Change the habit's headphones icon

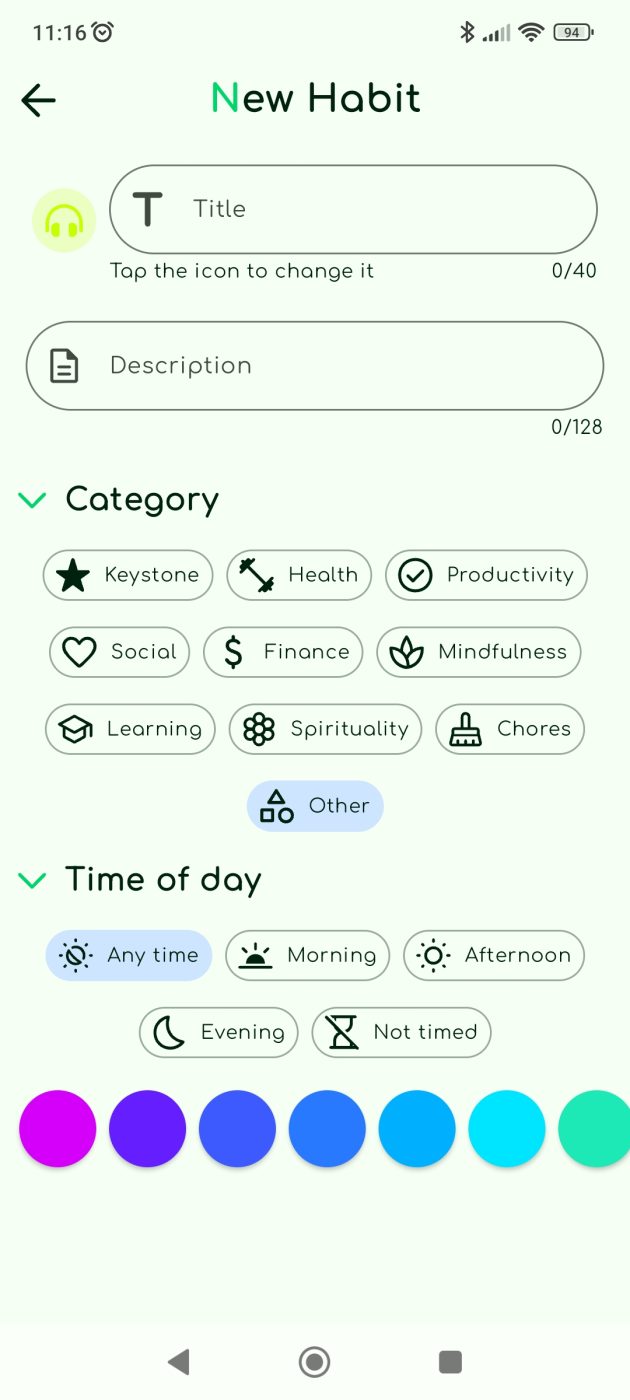[x=64, y=220]
